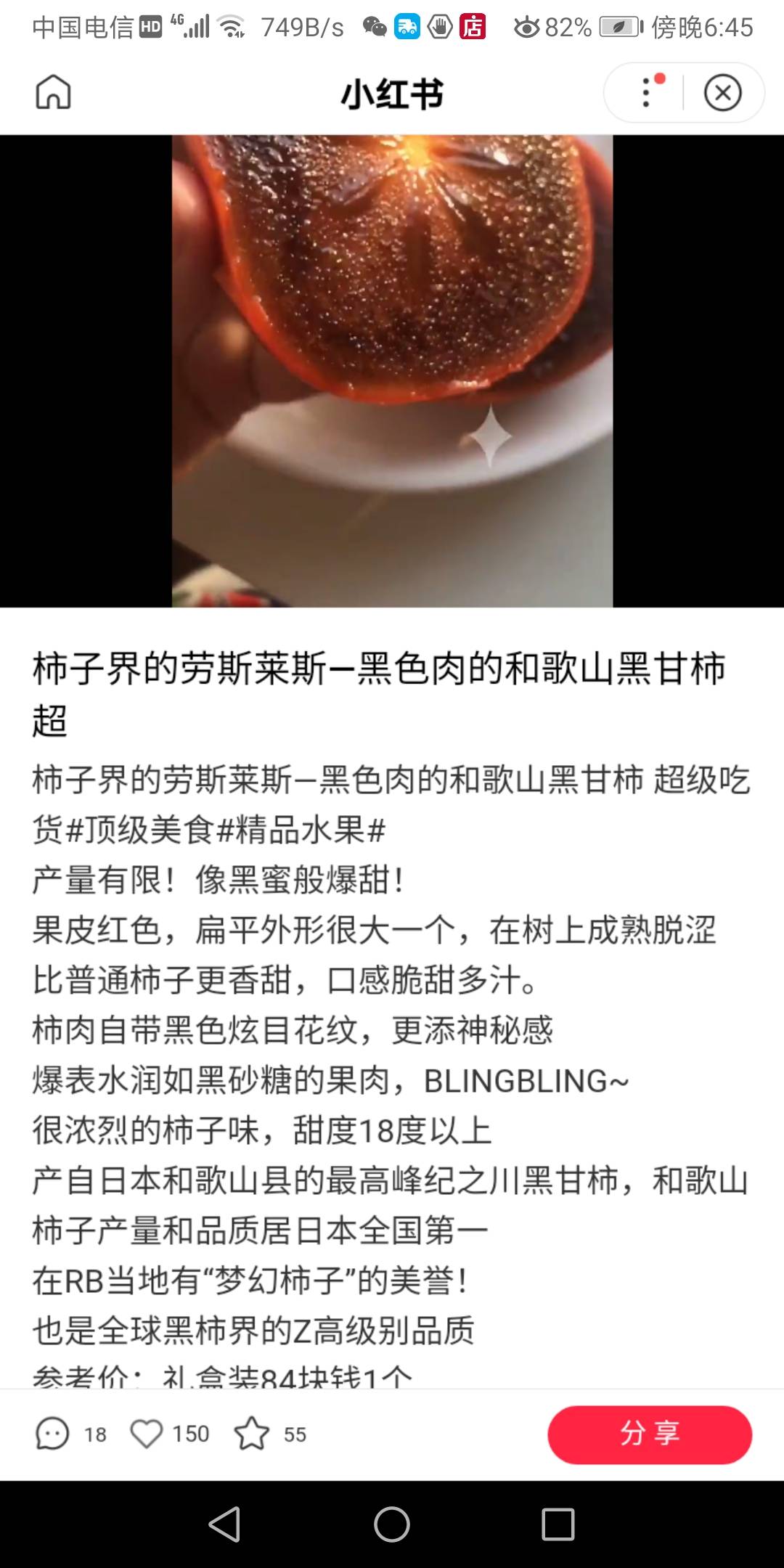Open recent apps from the navigation bar
This screenshot has width=784, height=1568.
(x=558, y=1524)
